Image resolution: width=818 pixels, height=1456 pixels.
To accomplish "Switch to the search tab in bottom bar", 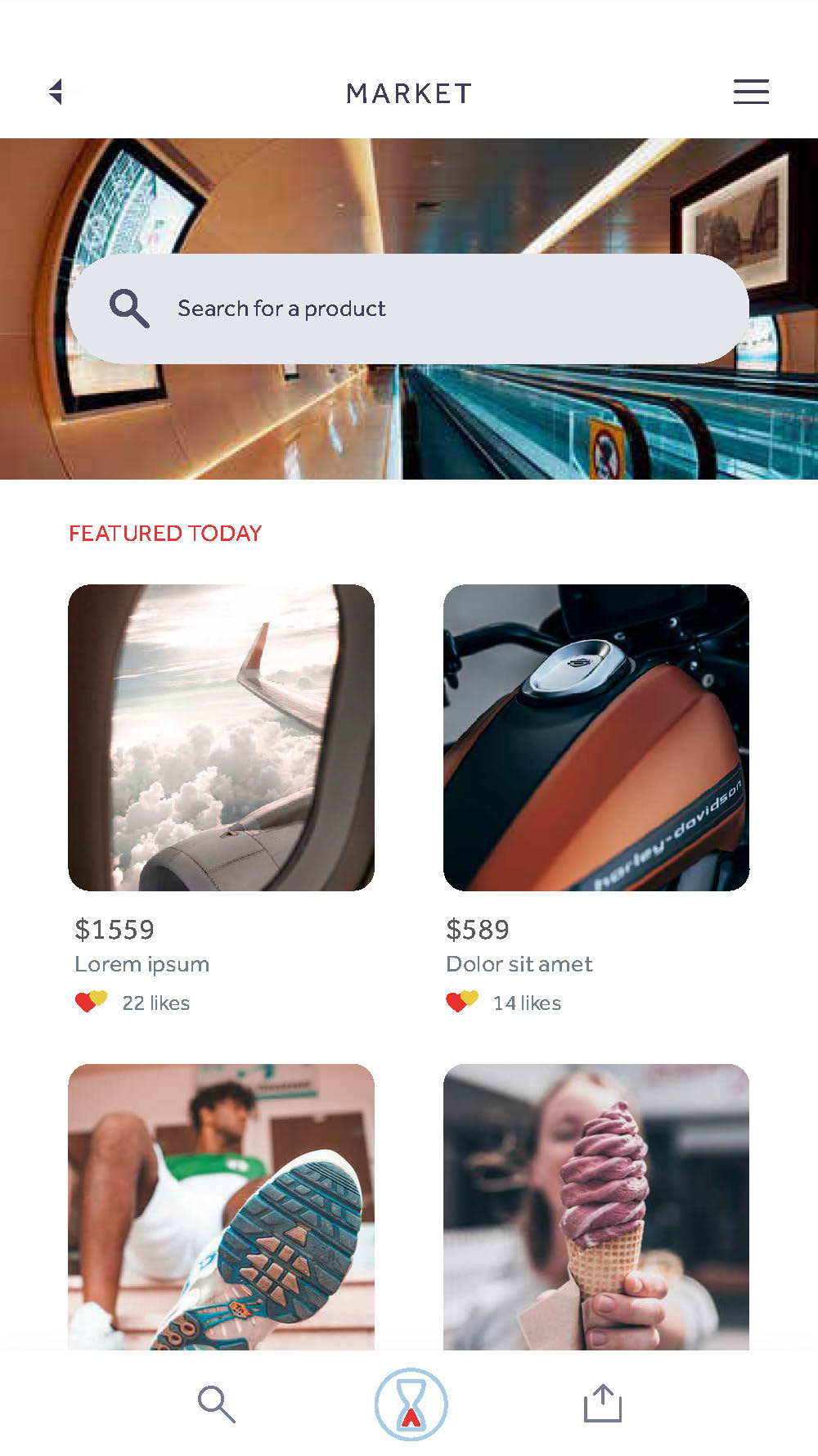I will pos(216,1404).
